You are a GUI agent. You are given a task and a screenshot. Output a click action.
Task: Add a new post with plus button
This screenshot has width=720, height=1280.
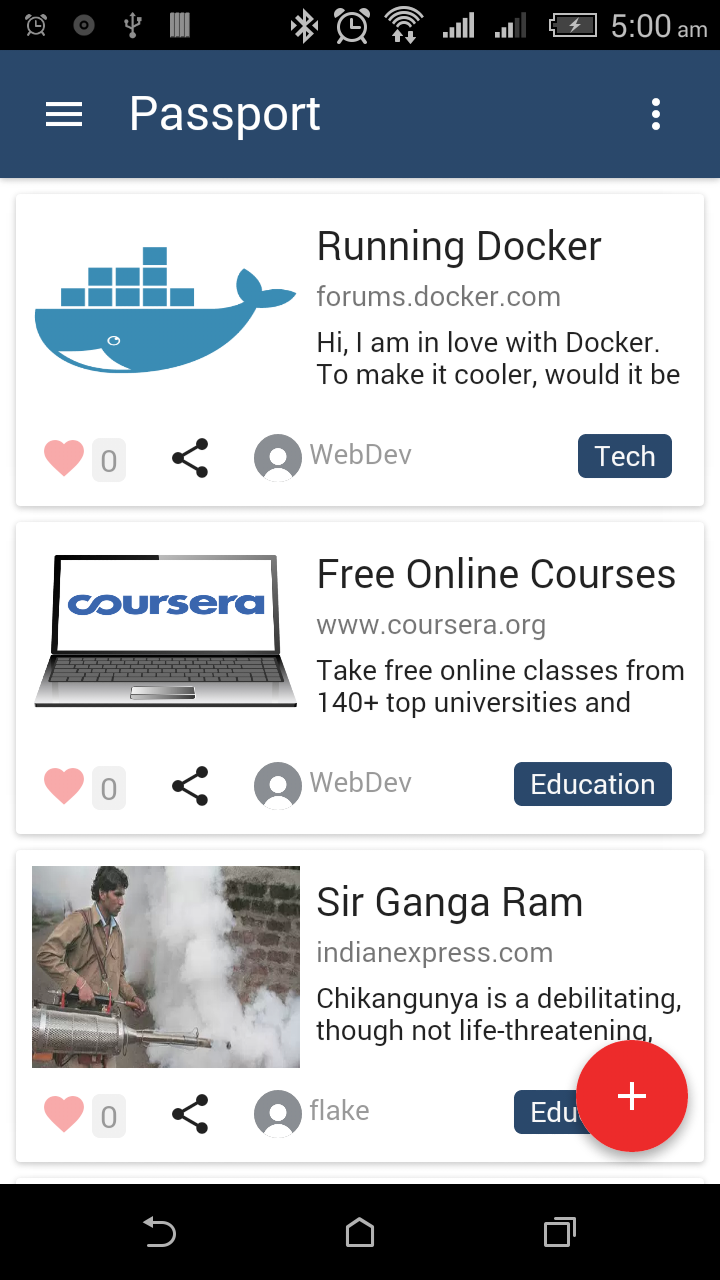coord(632,1096)
